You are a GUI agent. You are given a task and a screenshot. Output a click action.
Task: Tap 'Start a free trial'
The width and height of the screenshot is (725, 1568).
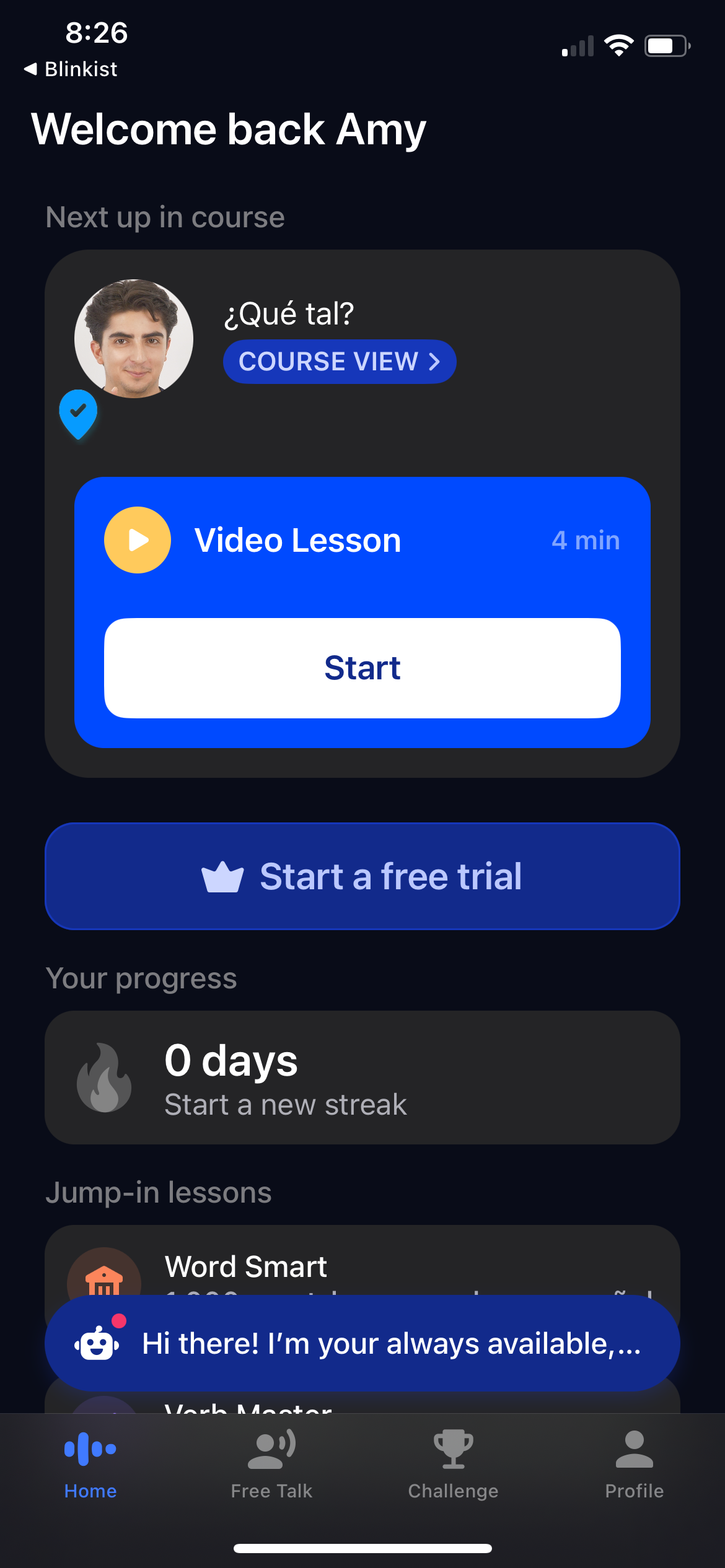(362, 876)
